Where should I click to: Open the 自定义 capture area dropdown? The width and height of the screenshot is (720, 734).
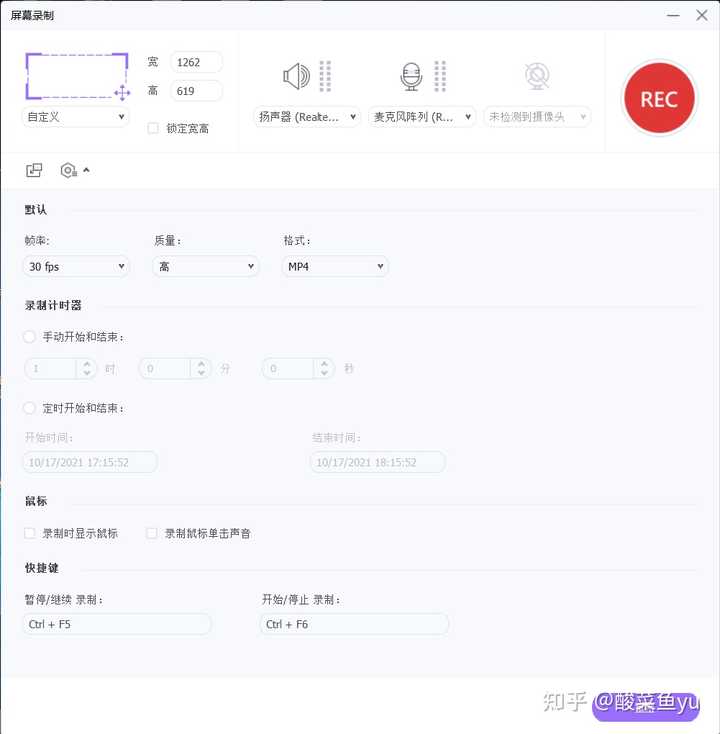pos(75,117)
